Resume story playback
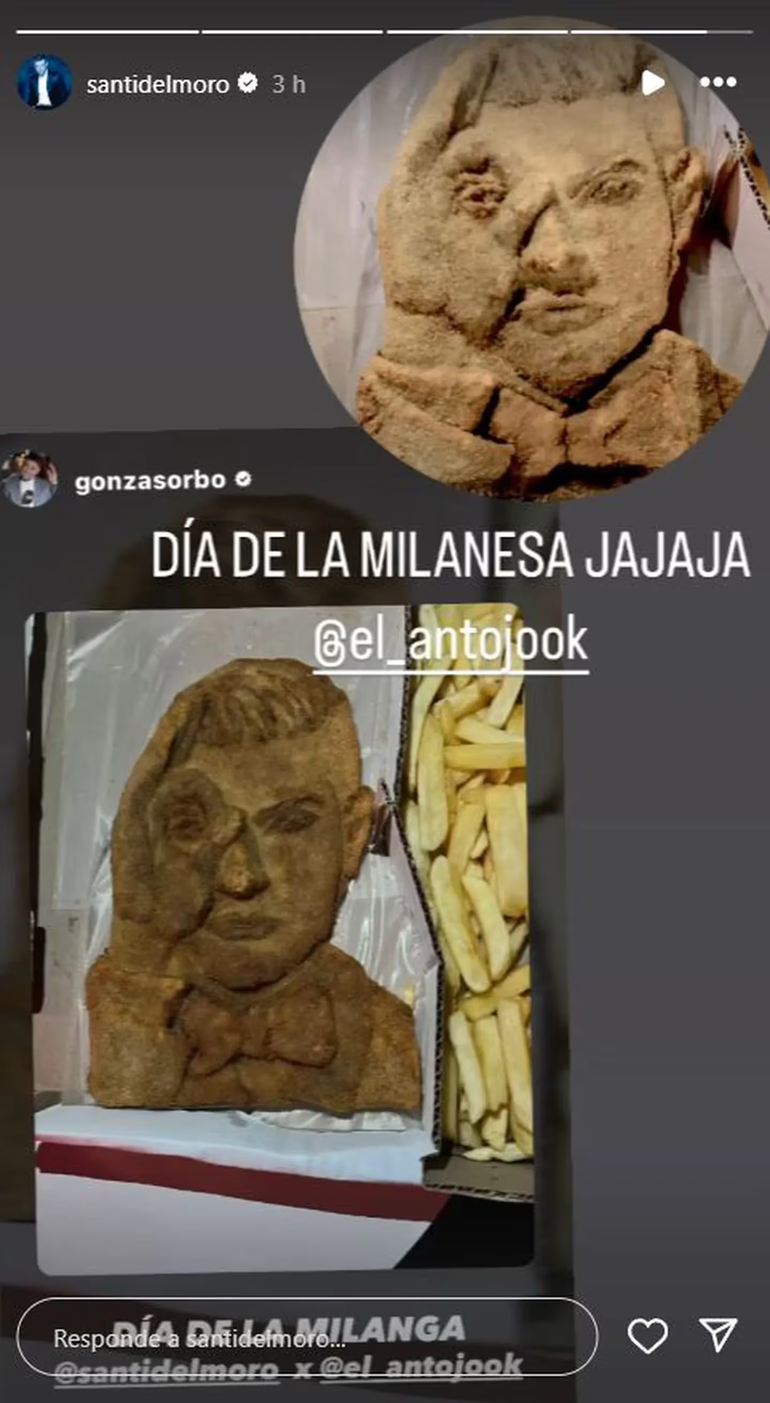Image resolution: width=770 pixels, height=1403 pixels. click(x=652, y=83)
